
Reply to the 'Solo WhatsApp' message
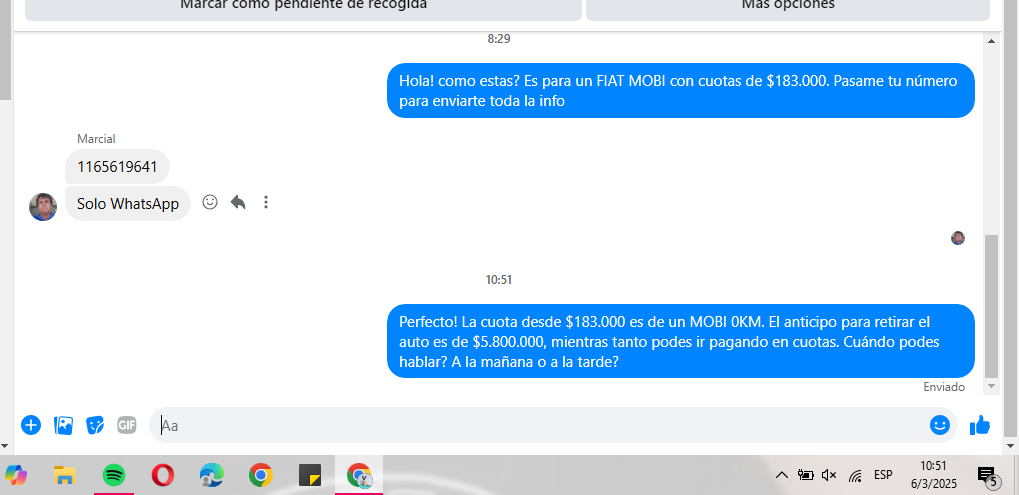(x=238, y=202)
